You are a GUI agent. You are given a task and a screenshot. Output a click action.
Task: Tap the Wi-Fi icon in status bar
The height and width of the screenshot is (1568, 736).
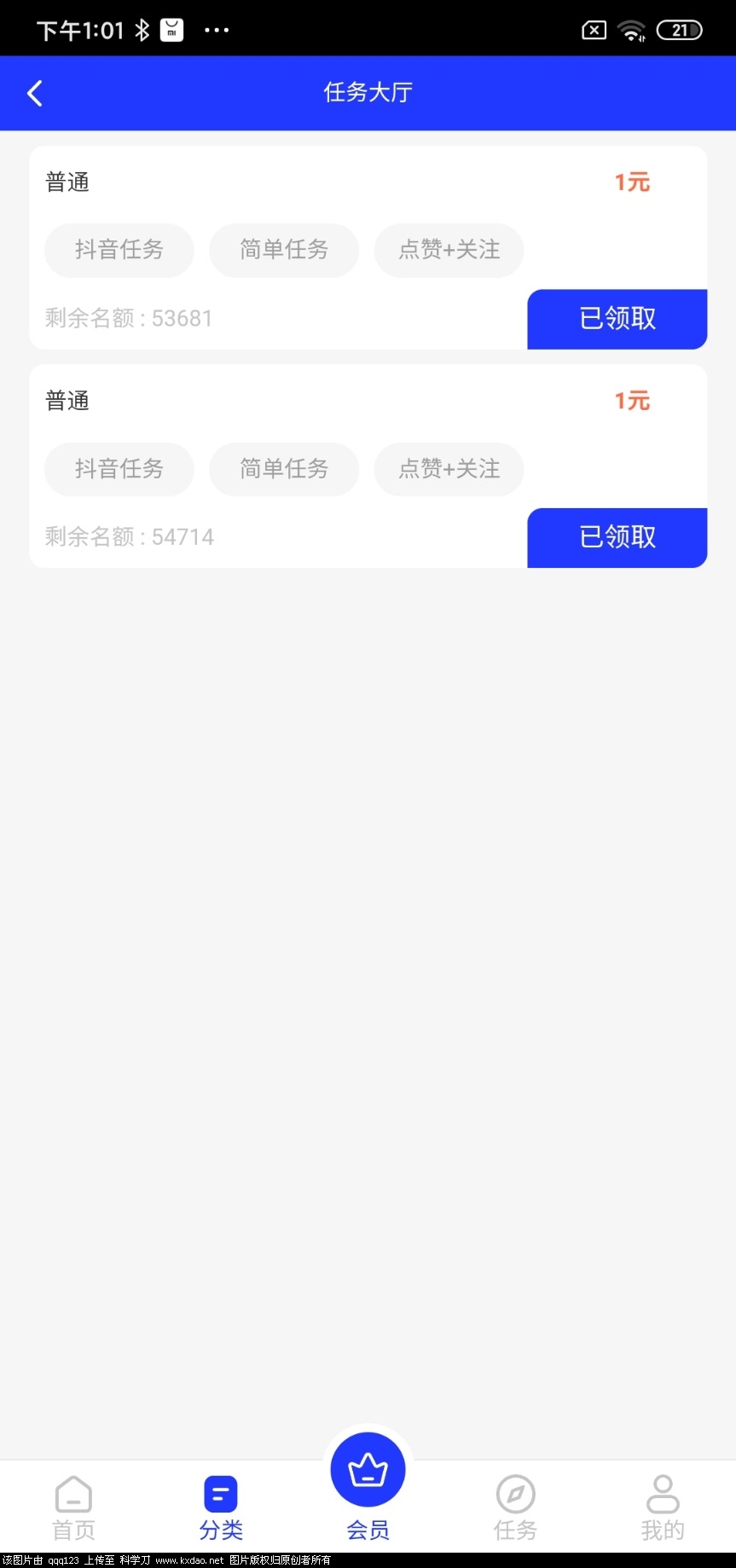coord(630,30)
